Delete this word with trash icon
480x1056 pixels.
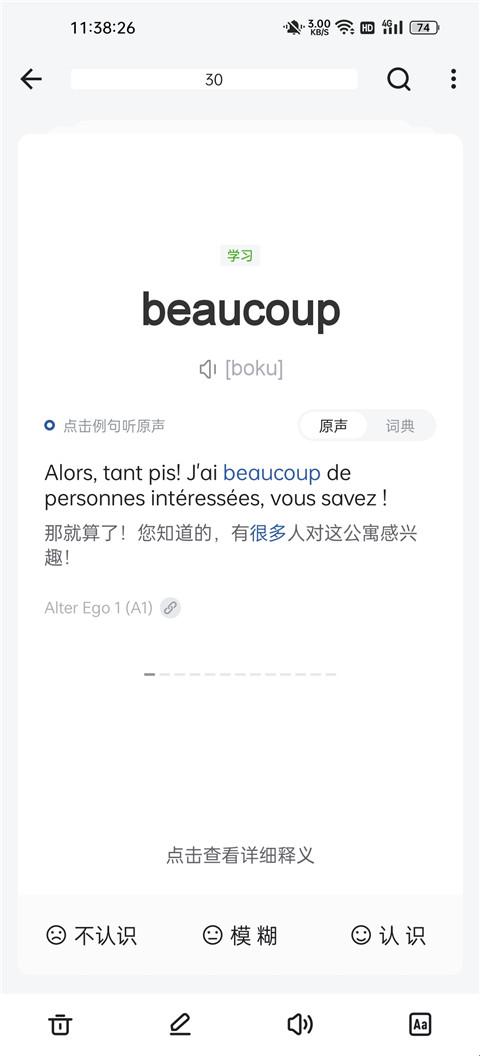[60, 1024]
